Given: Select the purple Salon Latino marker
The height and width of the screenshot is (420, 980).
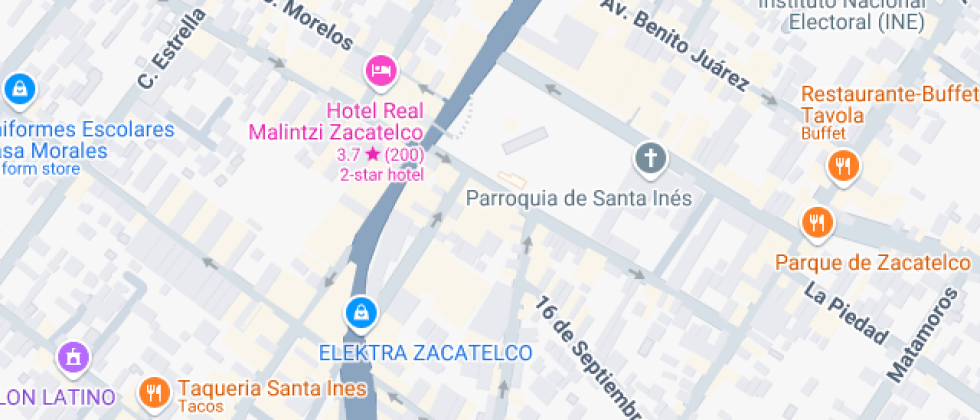Looking at the screenshot, I should pos(73,356).
